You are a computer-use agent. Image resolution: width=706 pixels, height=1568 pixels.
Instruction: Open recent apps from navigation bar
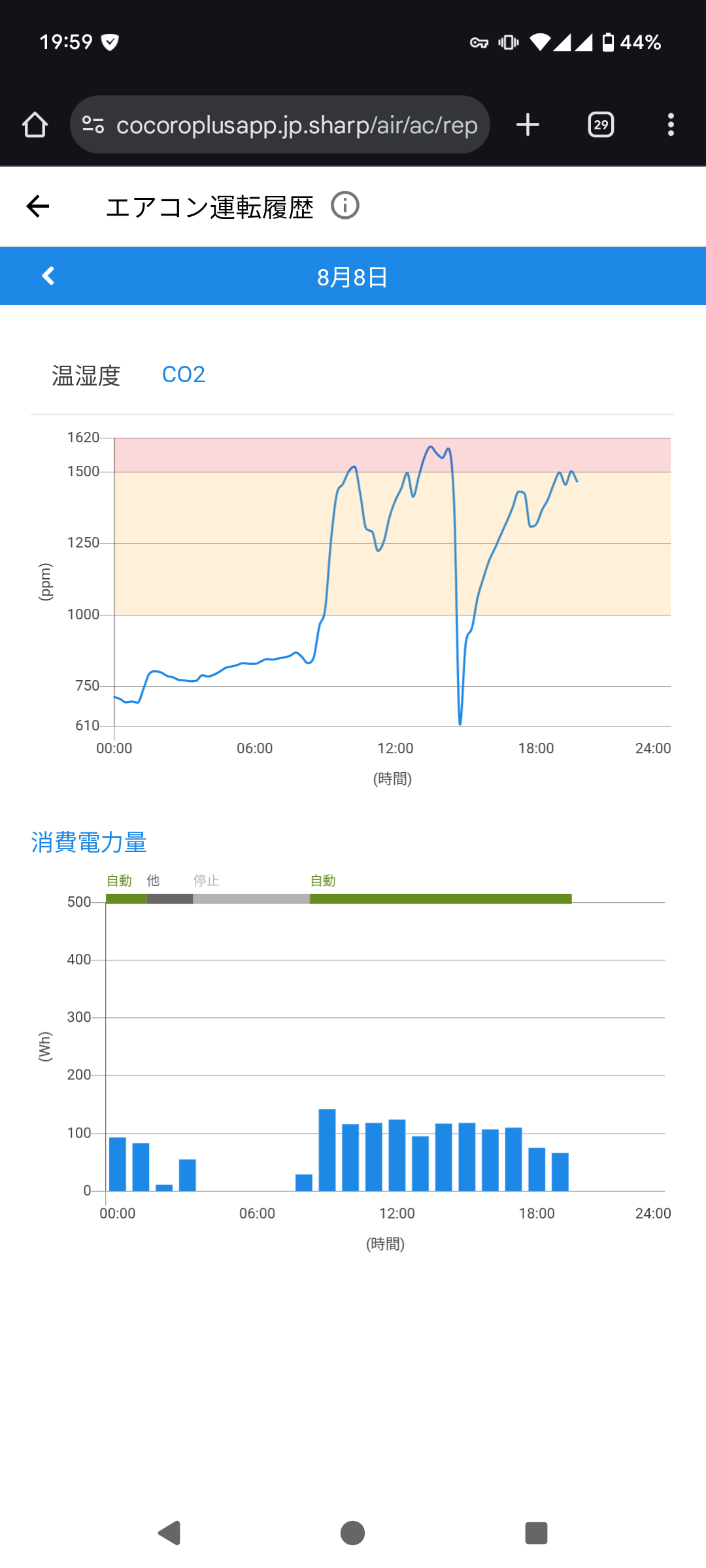pos(536,1533)
